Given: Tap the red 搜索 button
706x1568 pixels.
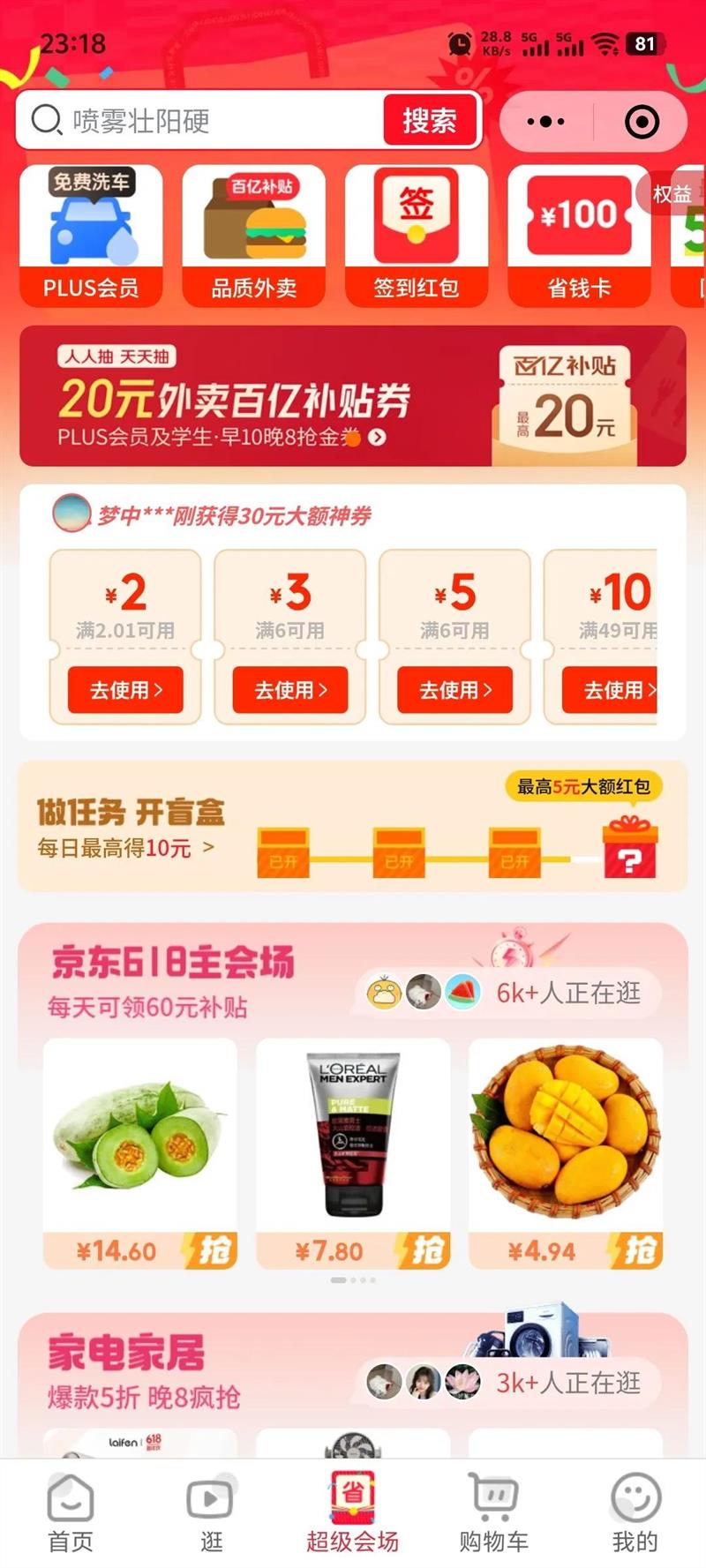Looking at the screenshot, I should pyautogui.click(x=430, y=120).
